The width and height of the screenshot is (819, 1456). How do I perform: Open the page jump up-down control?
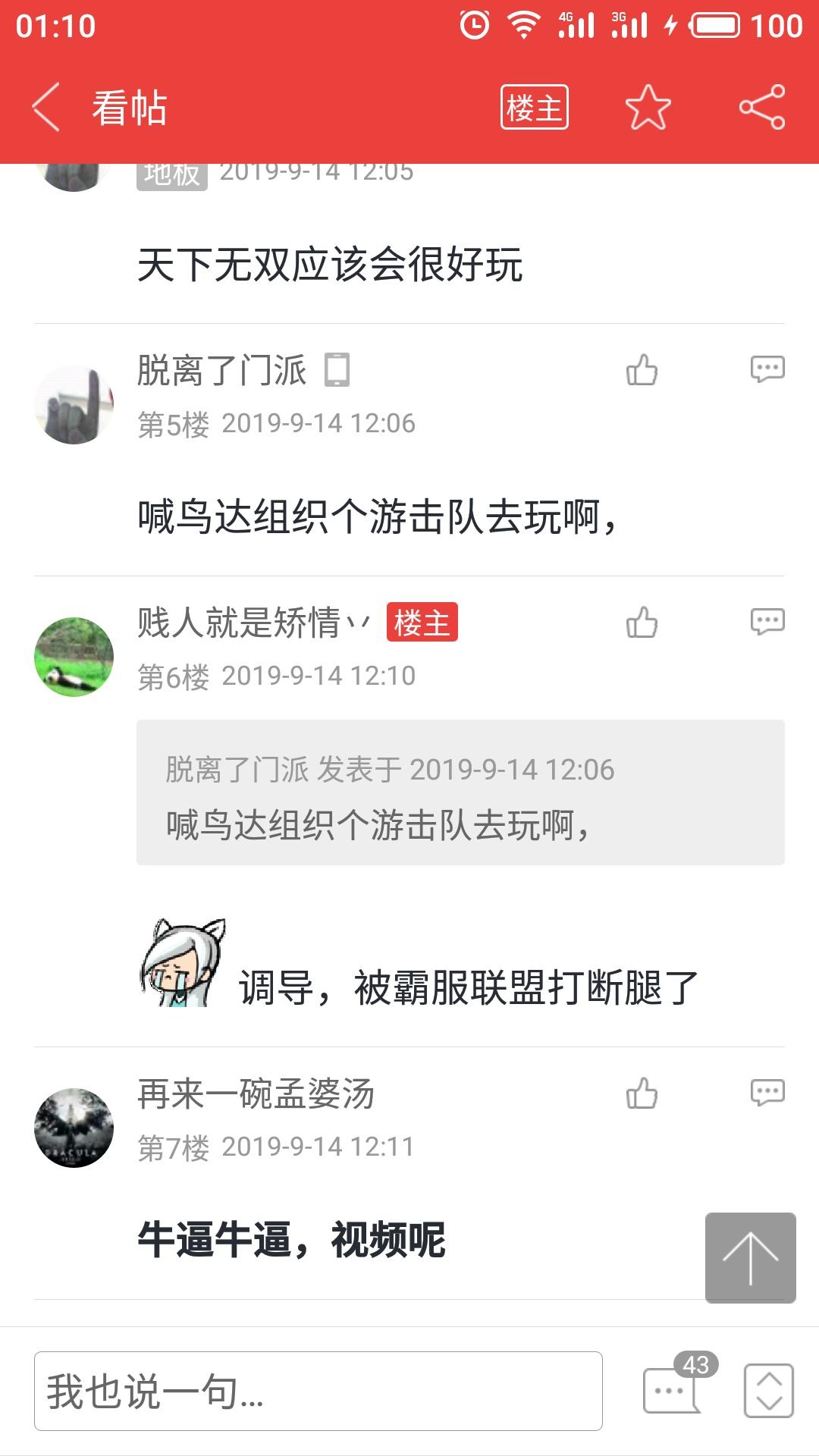point(768,1391)
